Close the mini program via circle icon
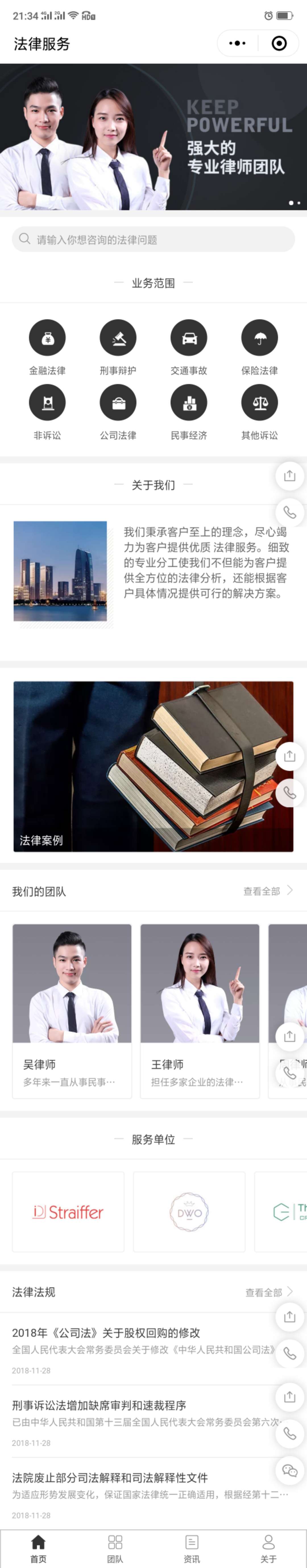This screenshot has height=1568, width=307. click(279, 43)
